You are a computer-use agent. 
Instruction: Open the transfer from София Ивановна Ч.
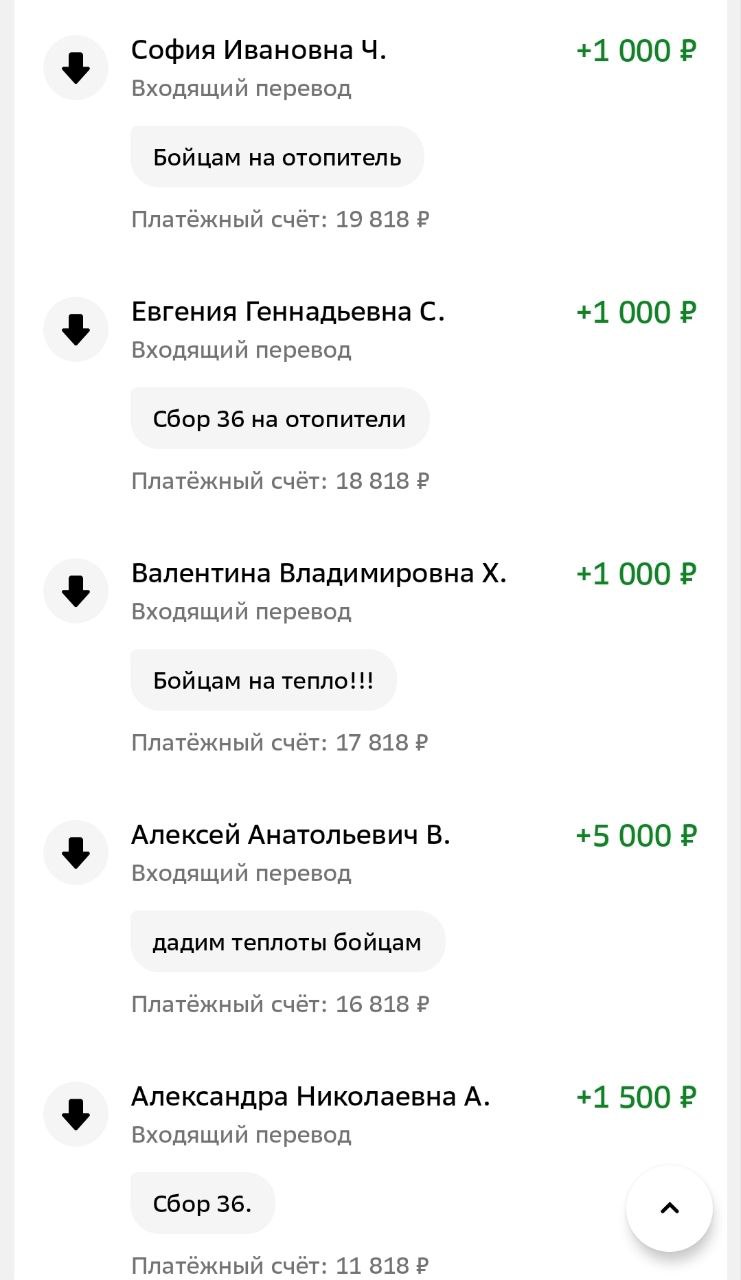click(259, 51)
